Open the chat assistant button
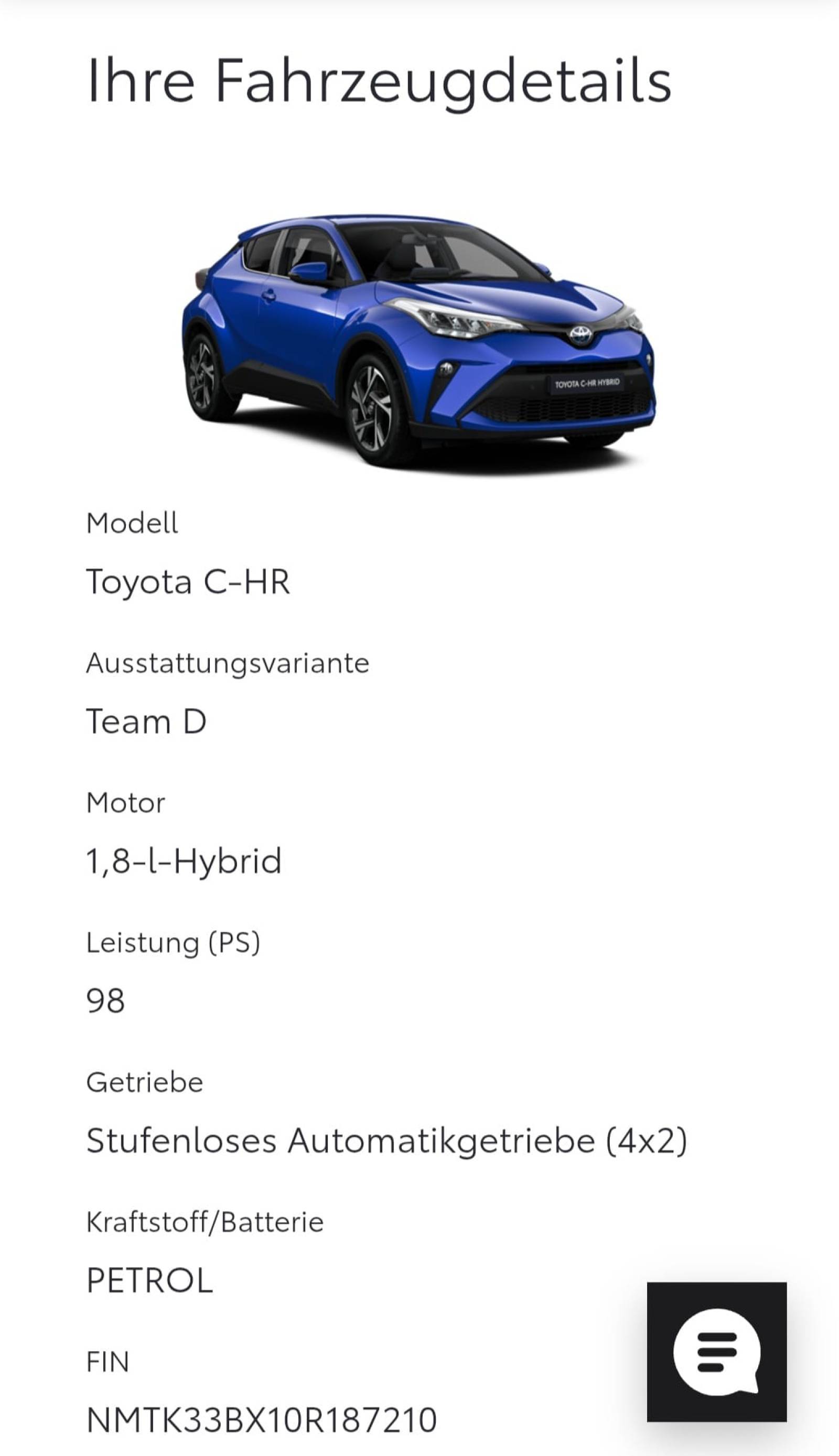Image resolution: width=839 pixels, height=1456 pixels. coord(716,1351)
